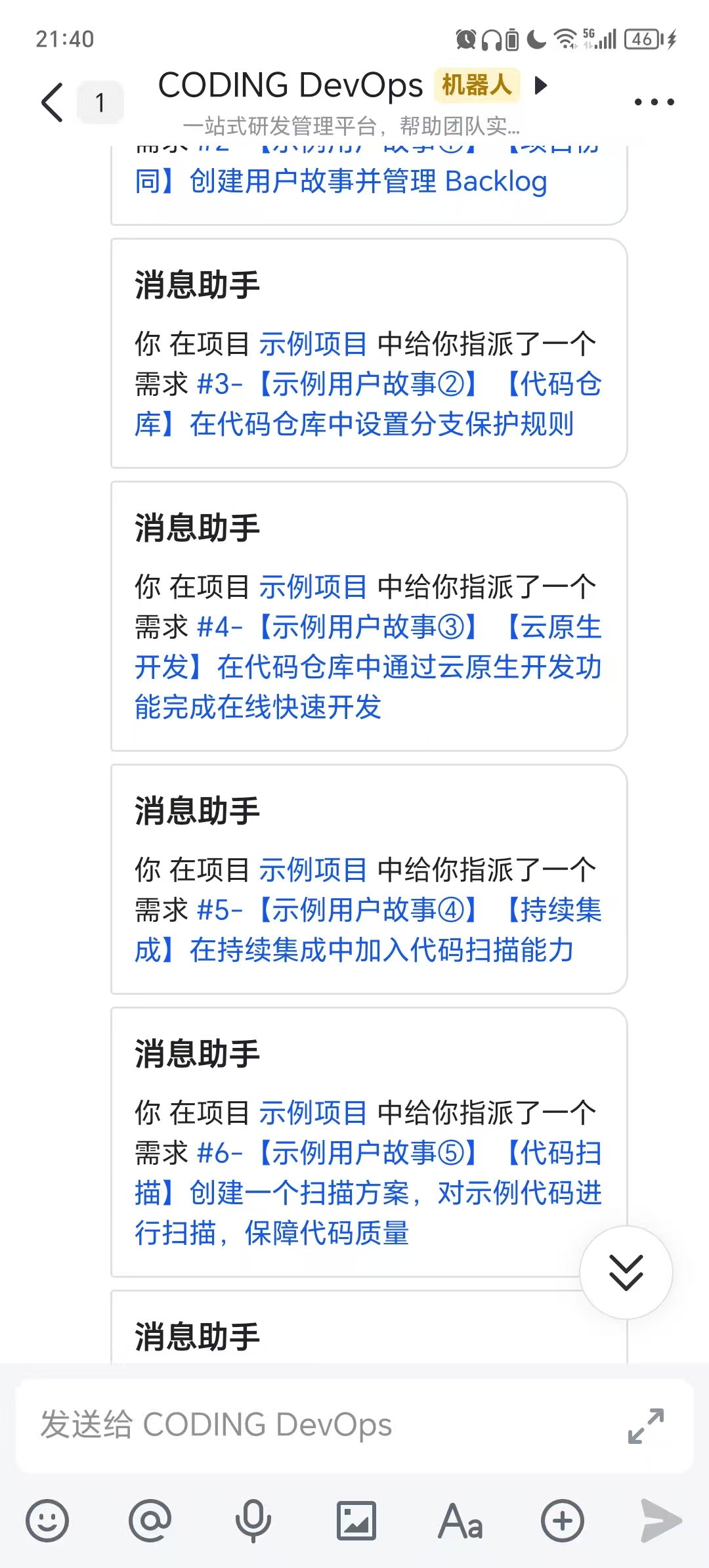Viewport: 709px width, 1568px height.
Task: Open the emoji picker
Action: pyautogui.click(x=47, y=1520)
